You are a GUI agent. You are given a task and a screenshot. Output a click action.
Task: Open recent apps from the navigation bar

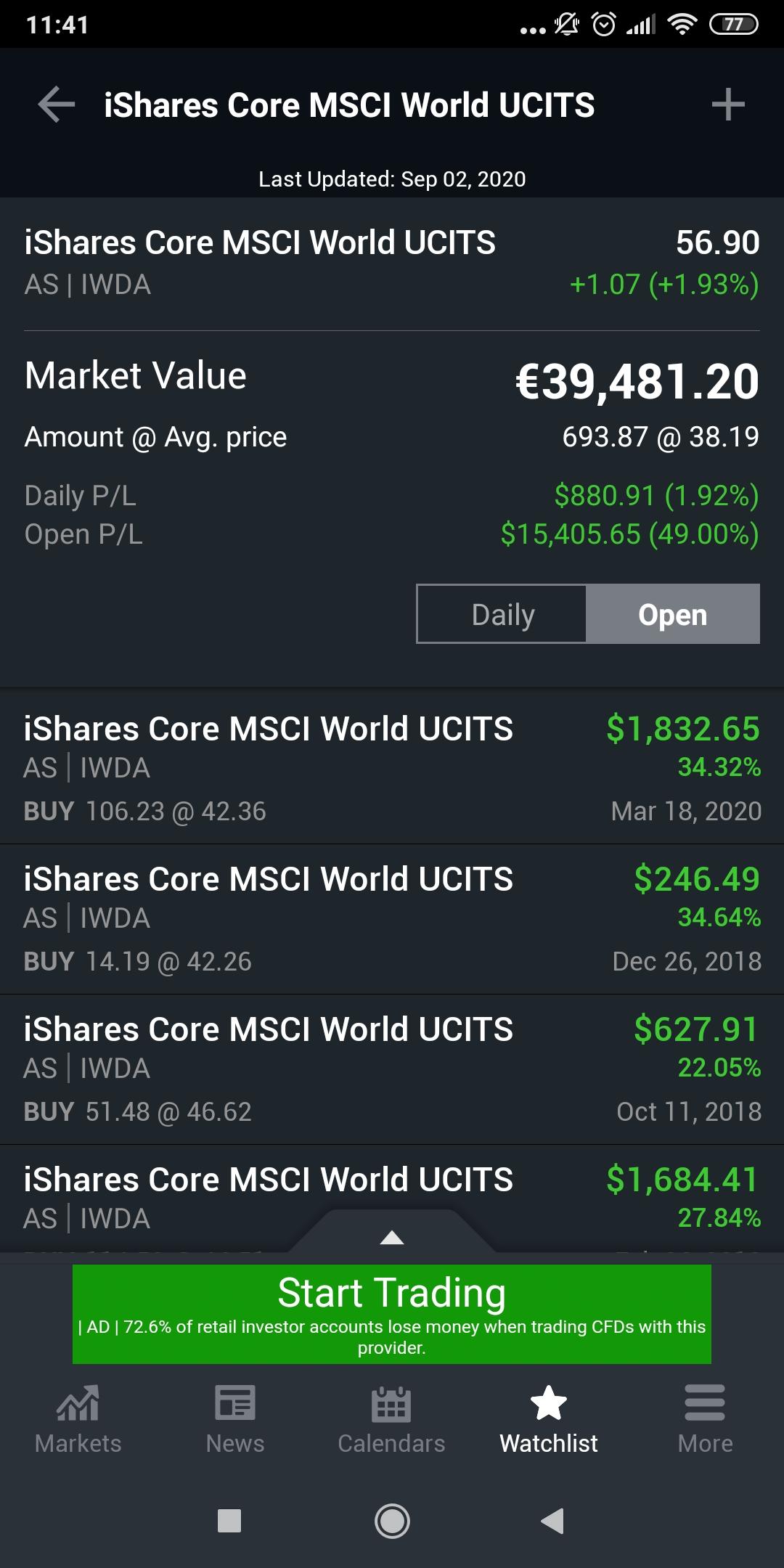click(x=229, y=1520)
